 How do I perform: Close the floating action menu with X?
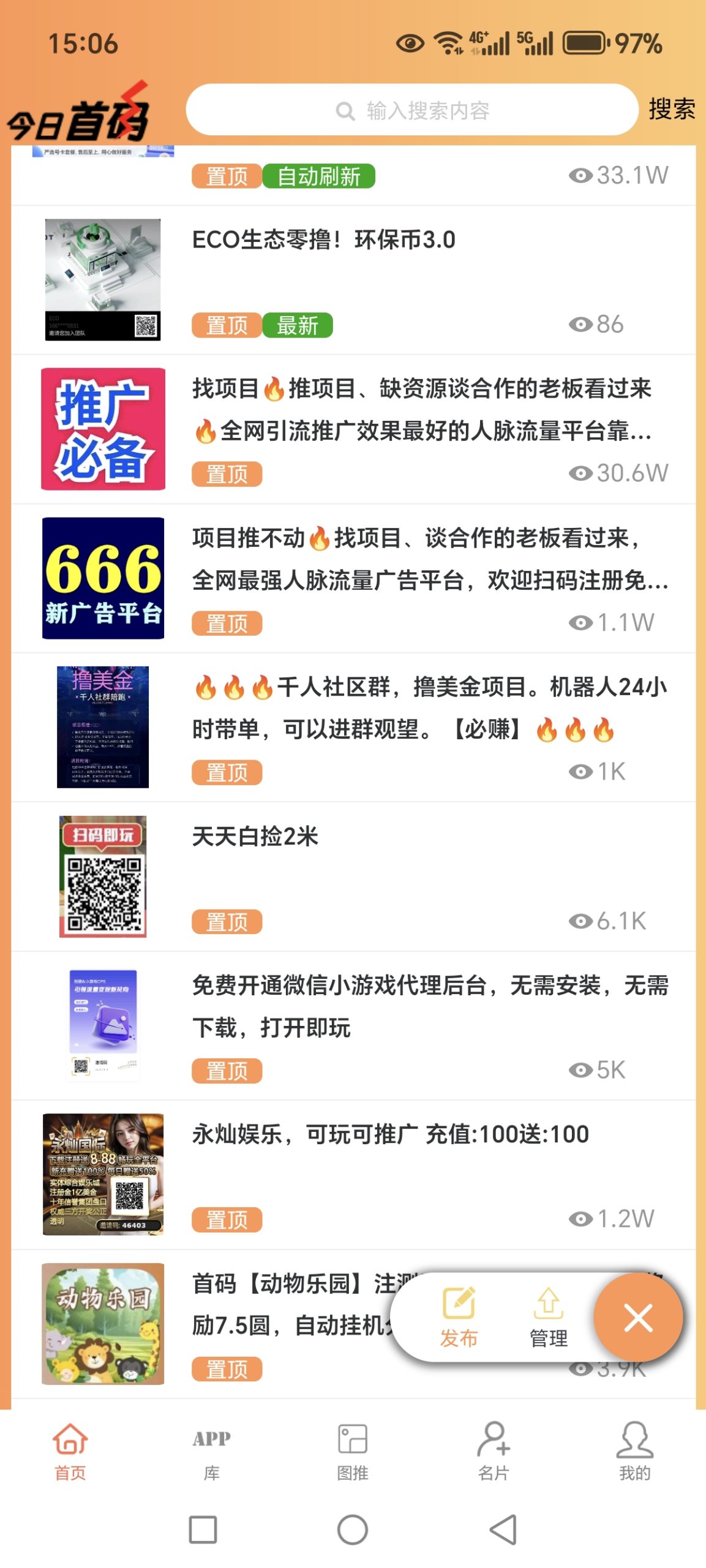tap(637, 1318)
